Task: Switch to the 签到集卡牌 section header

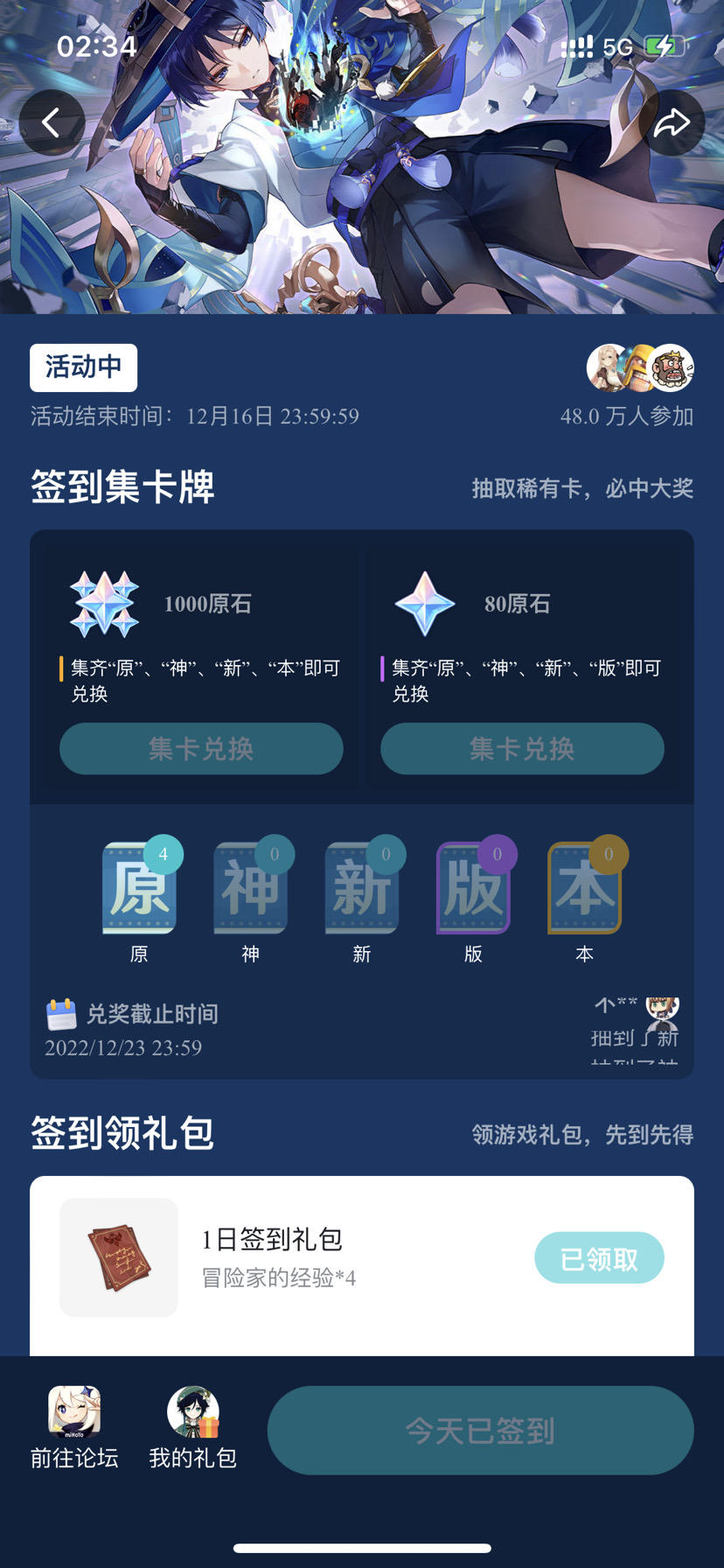Action: [x=122, y=489]
